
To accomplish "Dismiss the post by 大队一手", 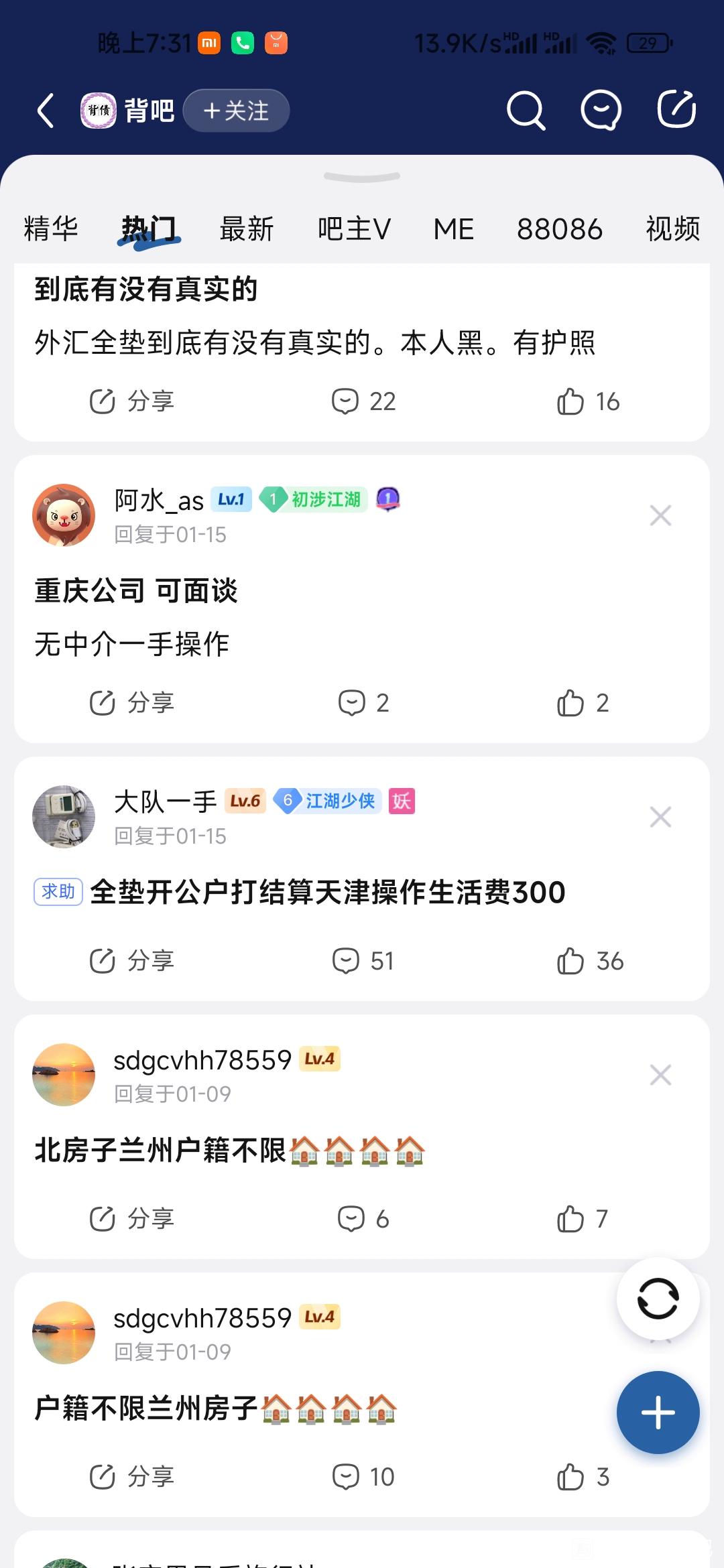I will pos(660,817).
